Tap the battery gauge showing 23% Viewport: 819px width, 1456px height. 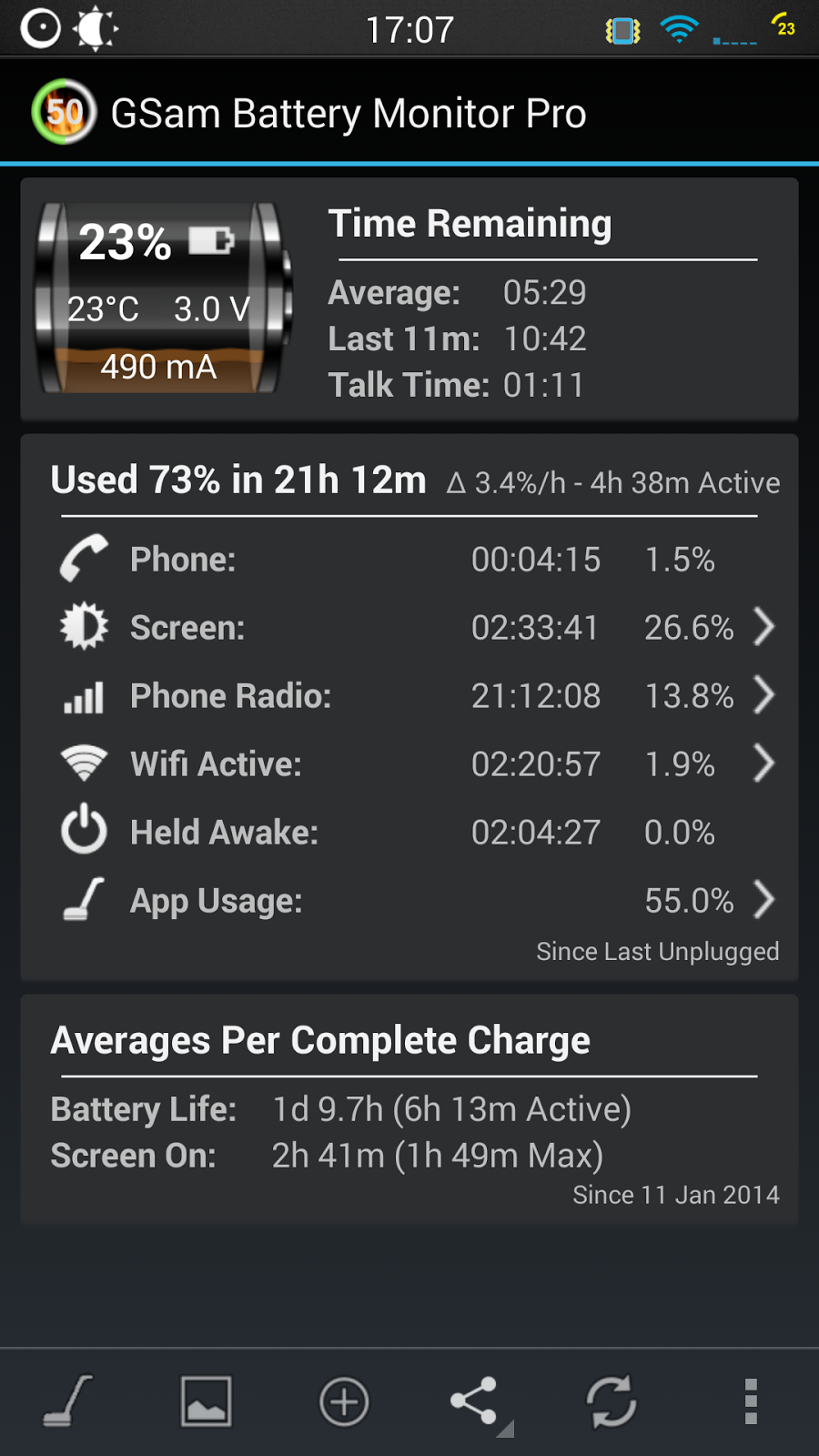pos(162,300)
